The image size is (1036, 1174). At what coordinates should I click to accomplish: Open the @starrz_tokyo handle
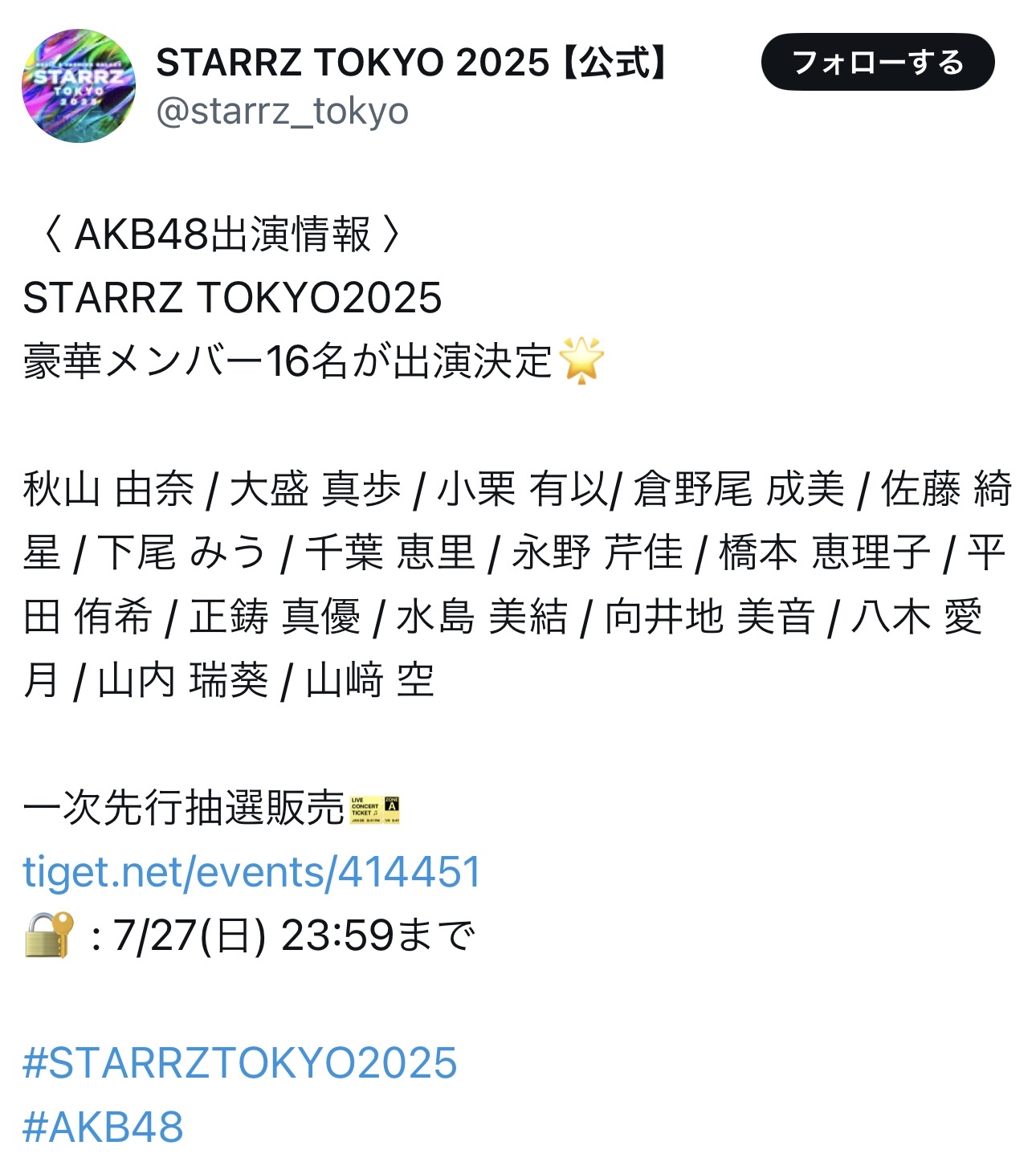pos(282,112)
